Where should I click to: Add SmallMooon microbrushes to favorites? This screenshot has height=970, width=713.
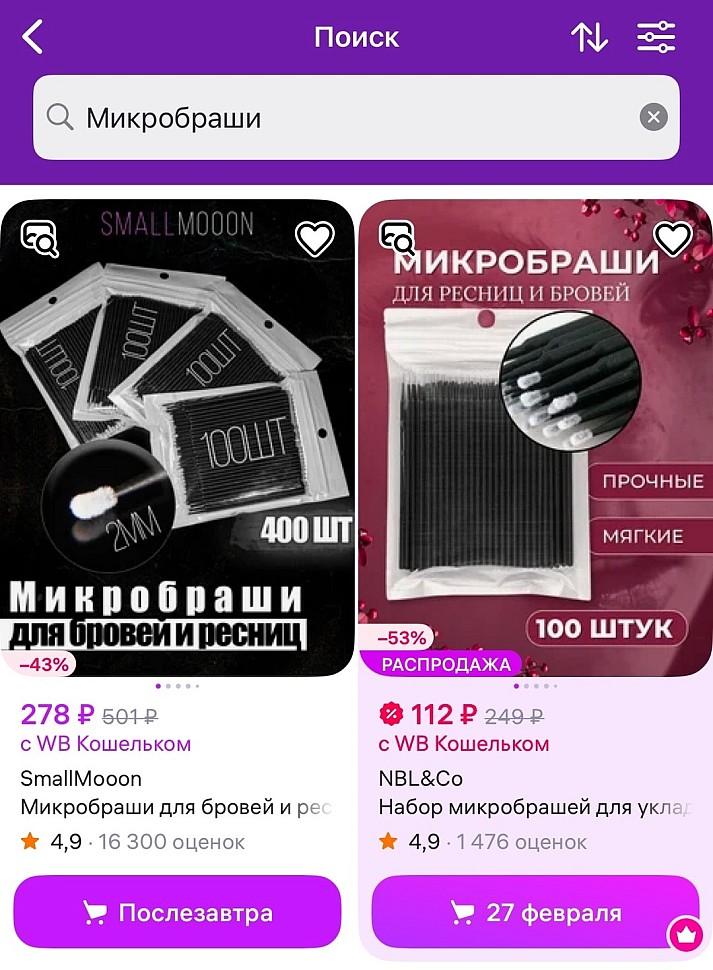[x=314, y=238]
